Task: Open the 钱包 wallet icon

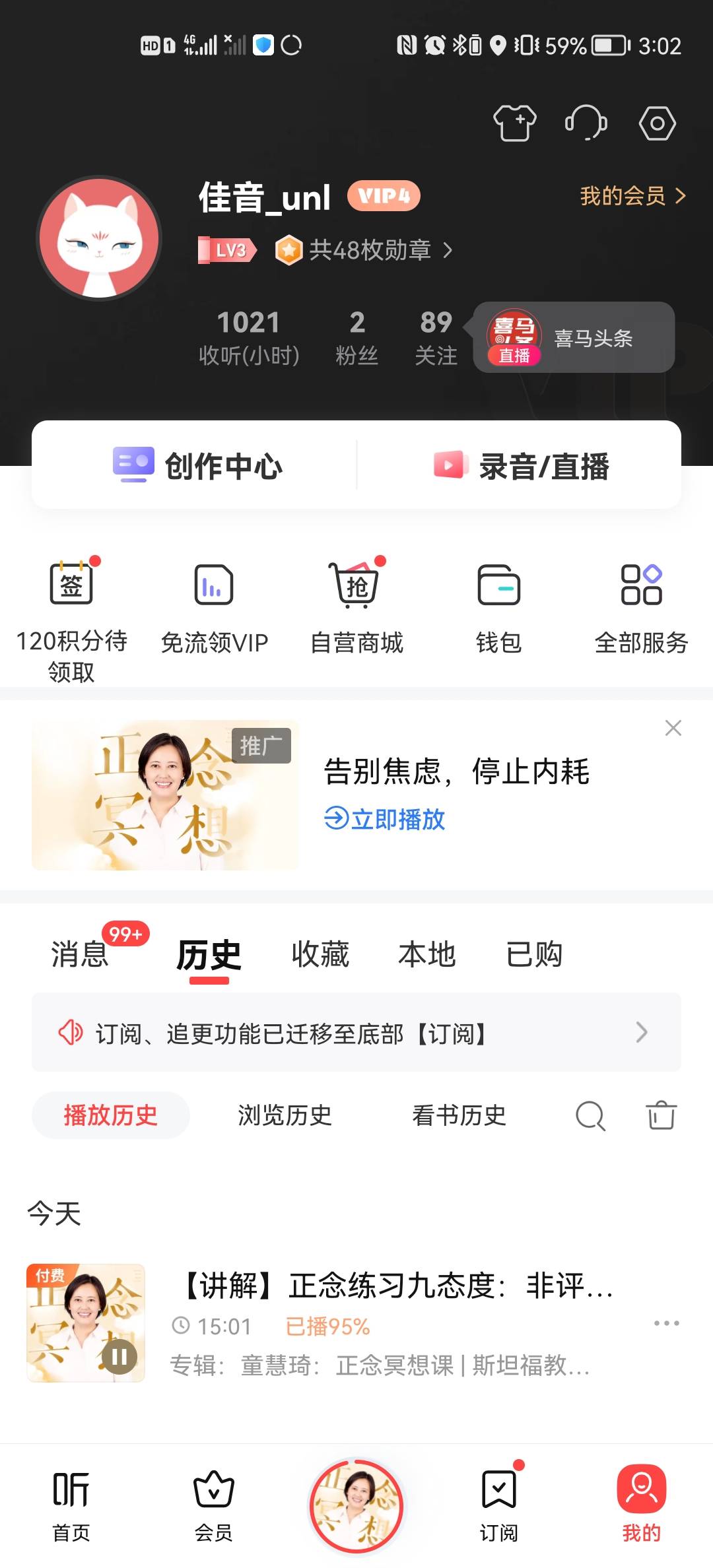Action: 499,584
